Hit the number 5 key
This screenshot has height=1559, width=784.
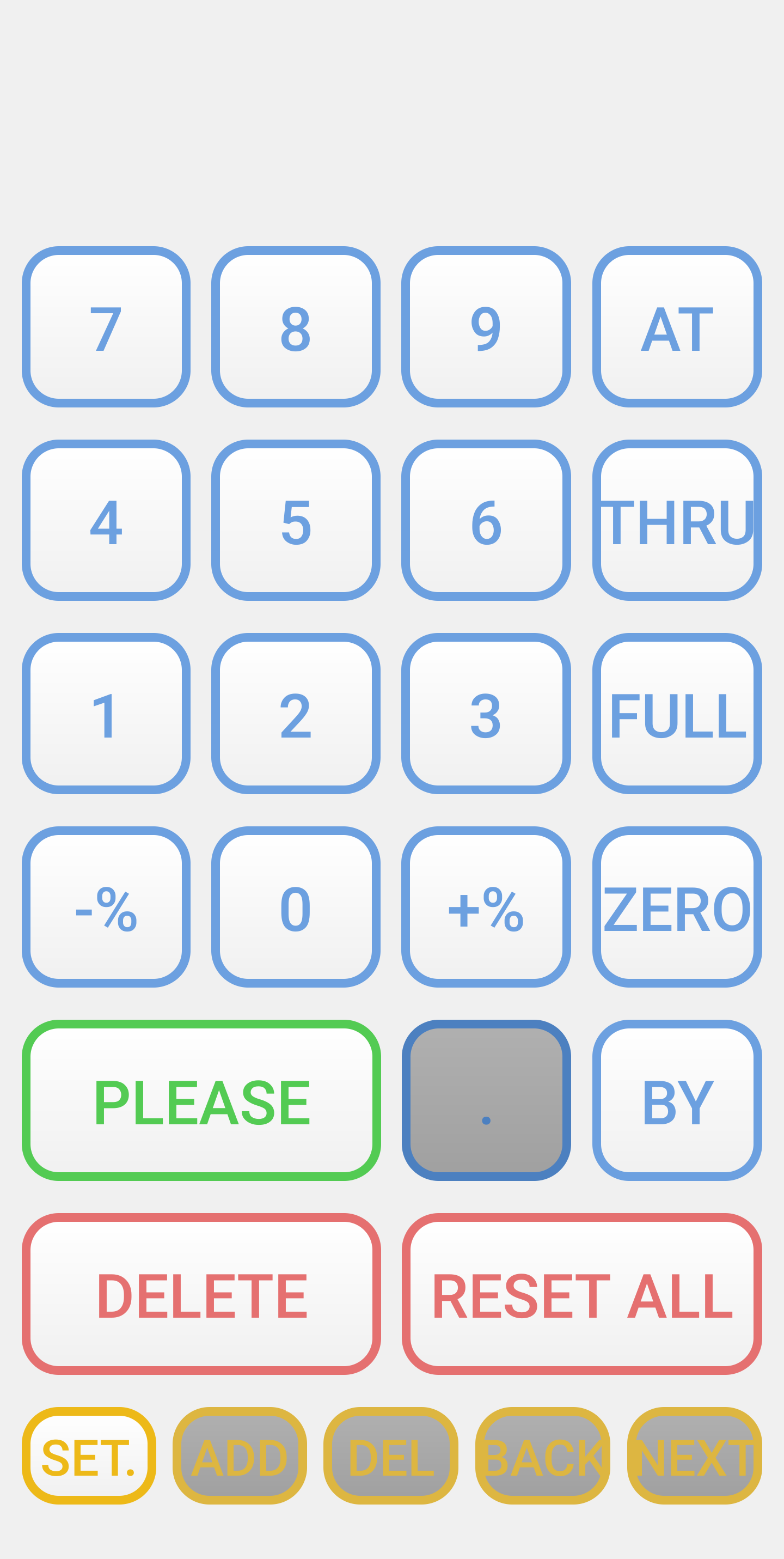(295, 520)
